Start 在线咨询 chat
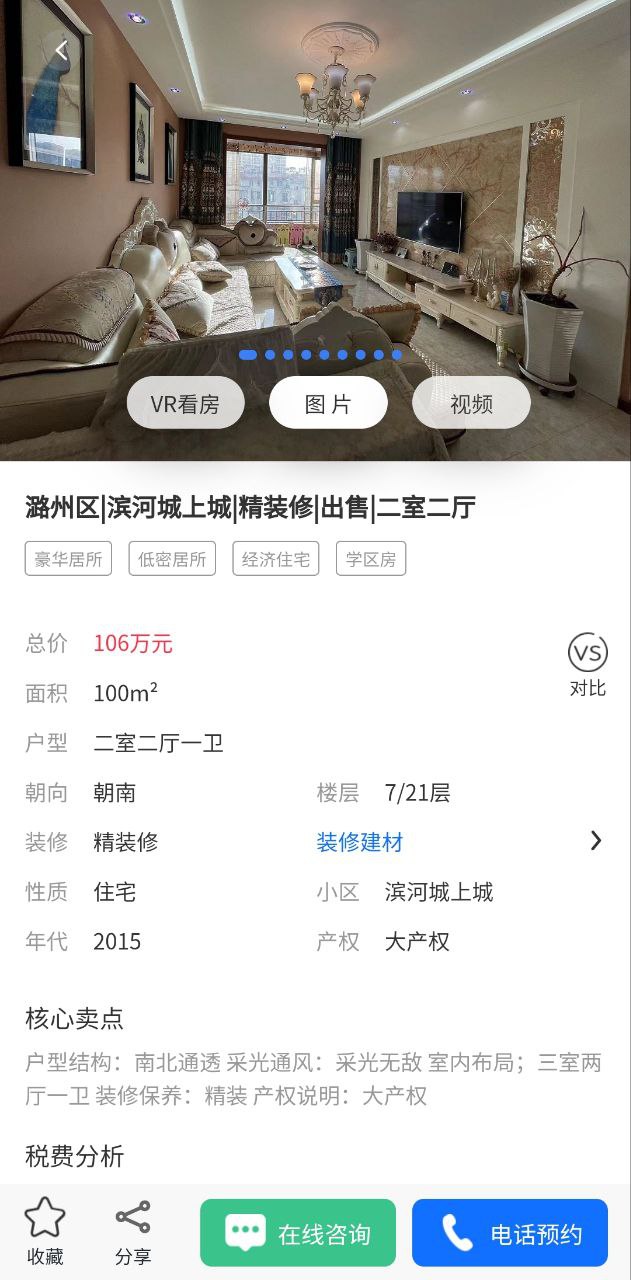 pos(298,1233)
